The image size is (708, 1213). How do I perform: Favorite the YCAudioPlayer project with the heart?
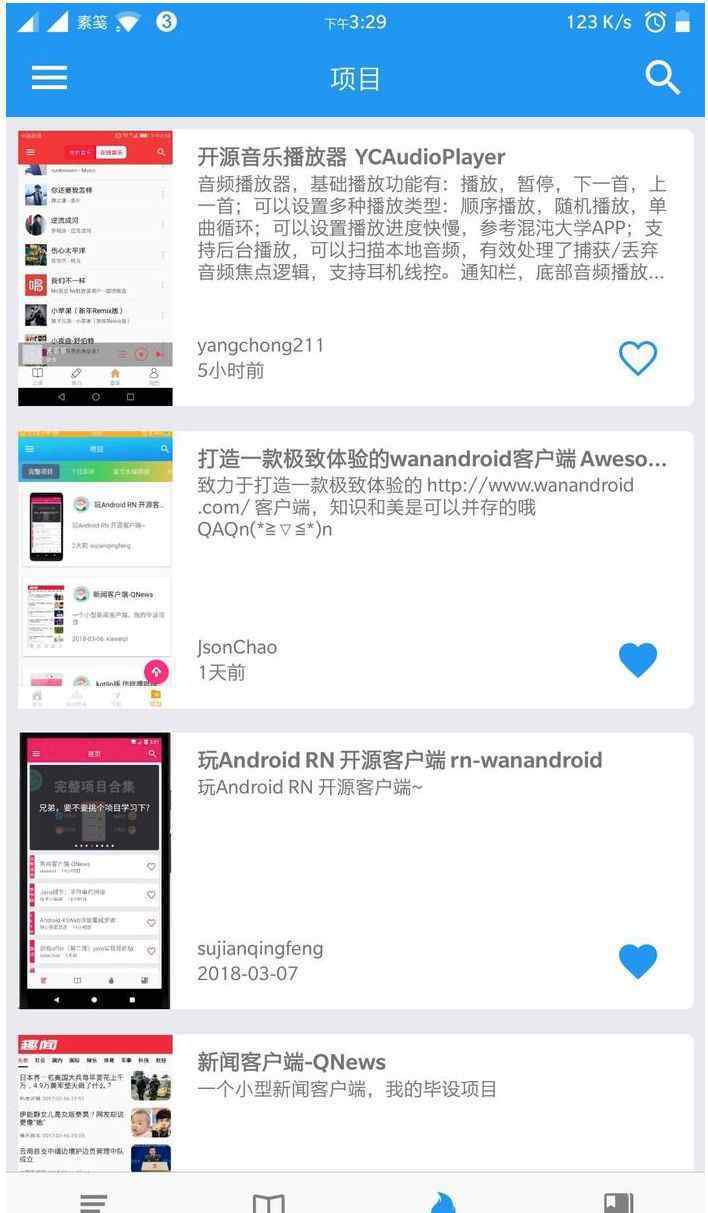pos(638,358)
